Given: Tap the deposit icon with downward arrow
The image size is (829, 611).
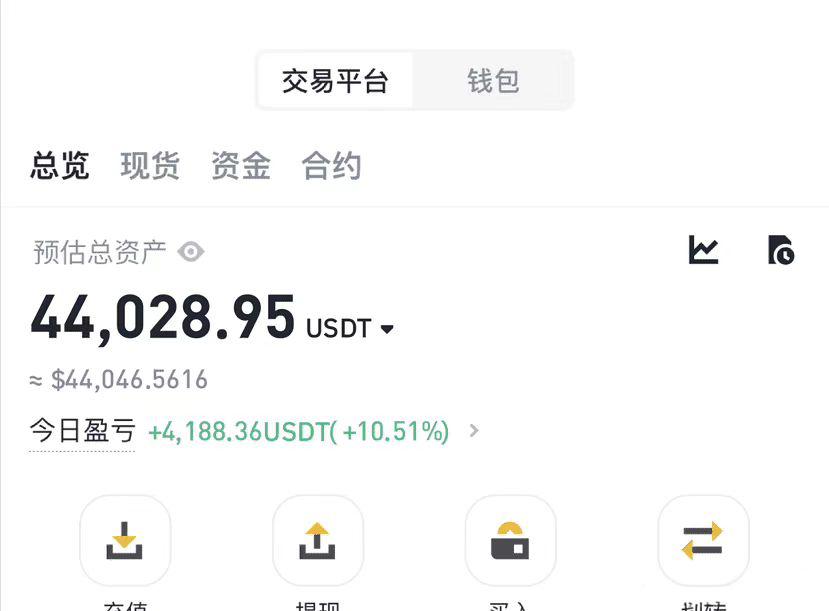Looking at the screenshot, I should point(125,541).
